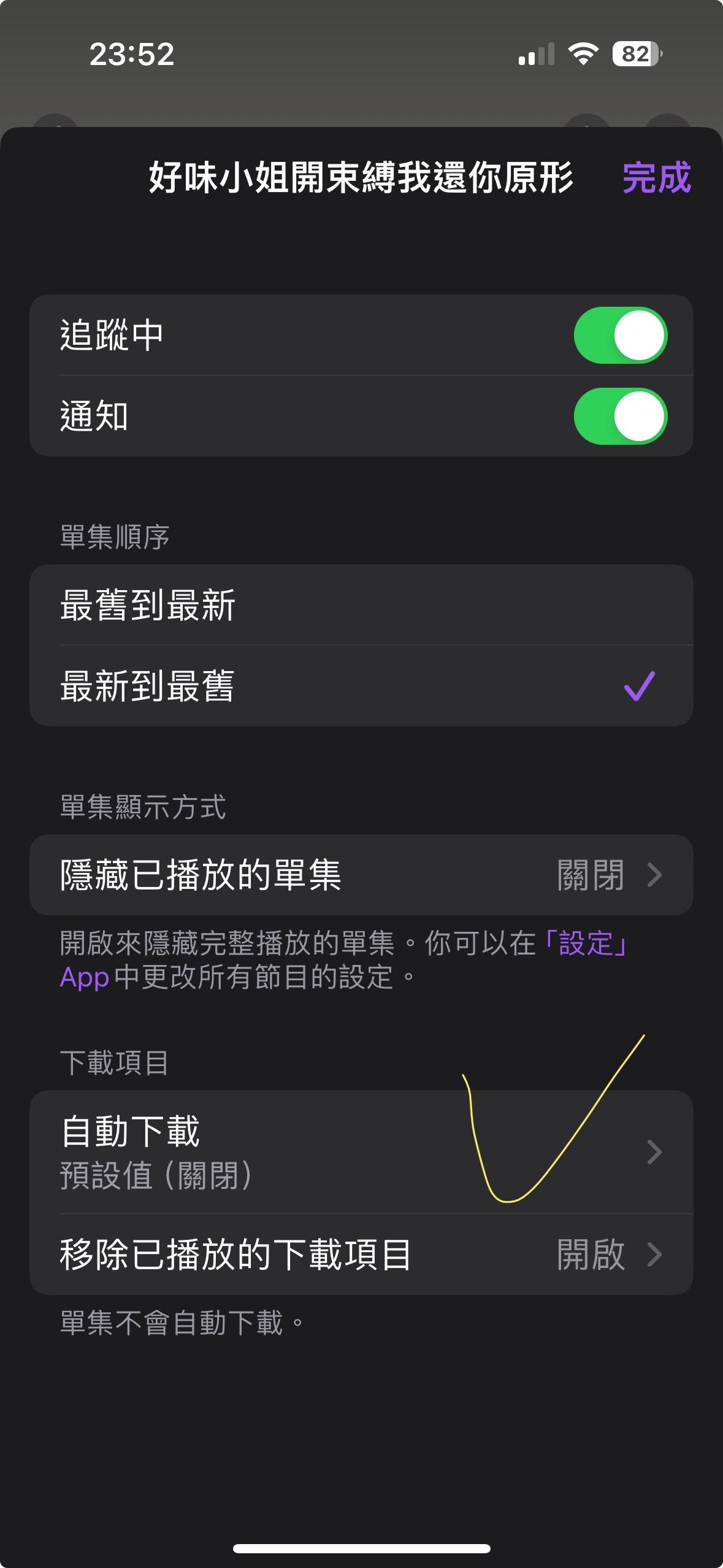
Task: Open 隱藏已播放的單集 setting
Action: (x=361, y=875)
